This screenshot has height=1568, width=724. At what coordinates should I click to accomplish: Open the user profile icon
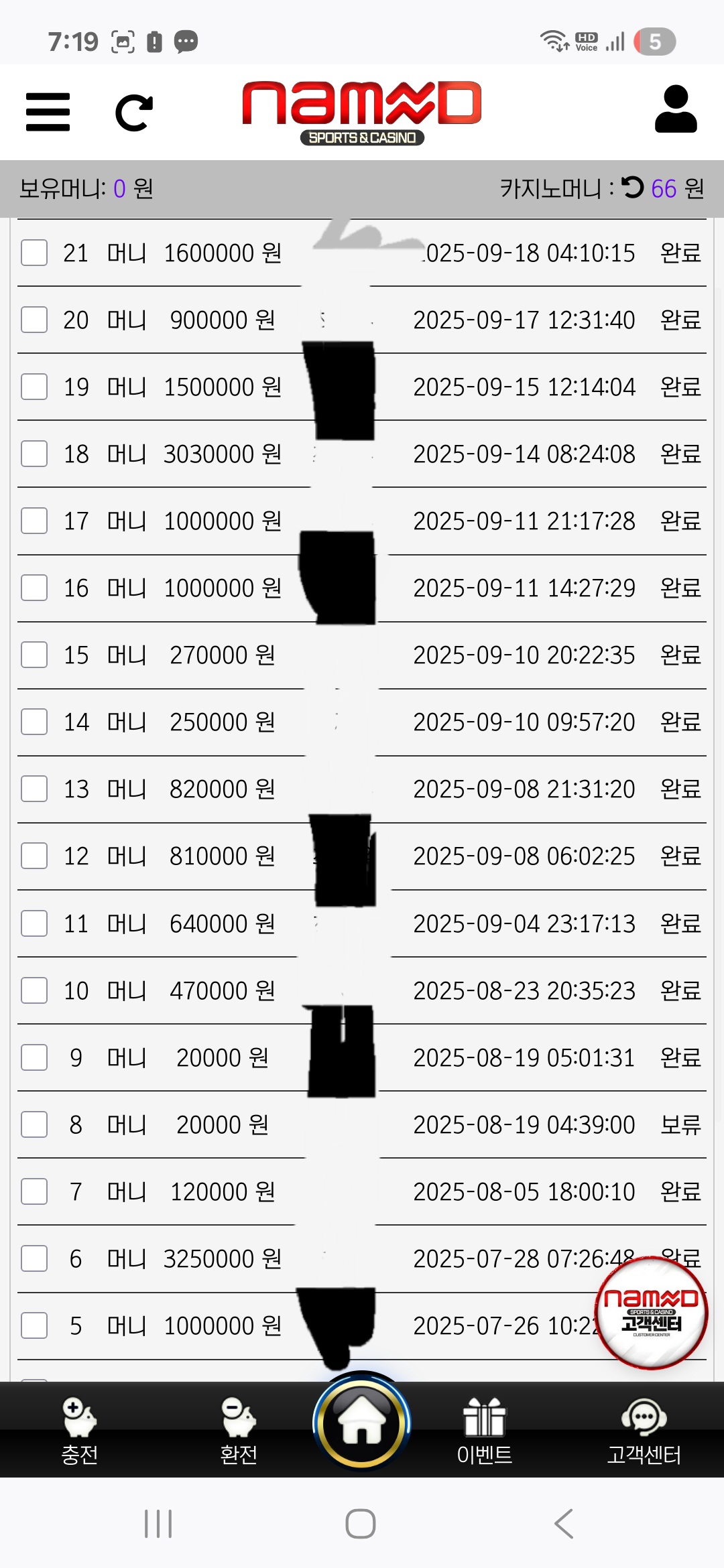coord(676,109)
